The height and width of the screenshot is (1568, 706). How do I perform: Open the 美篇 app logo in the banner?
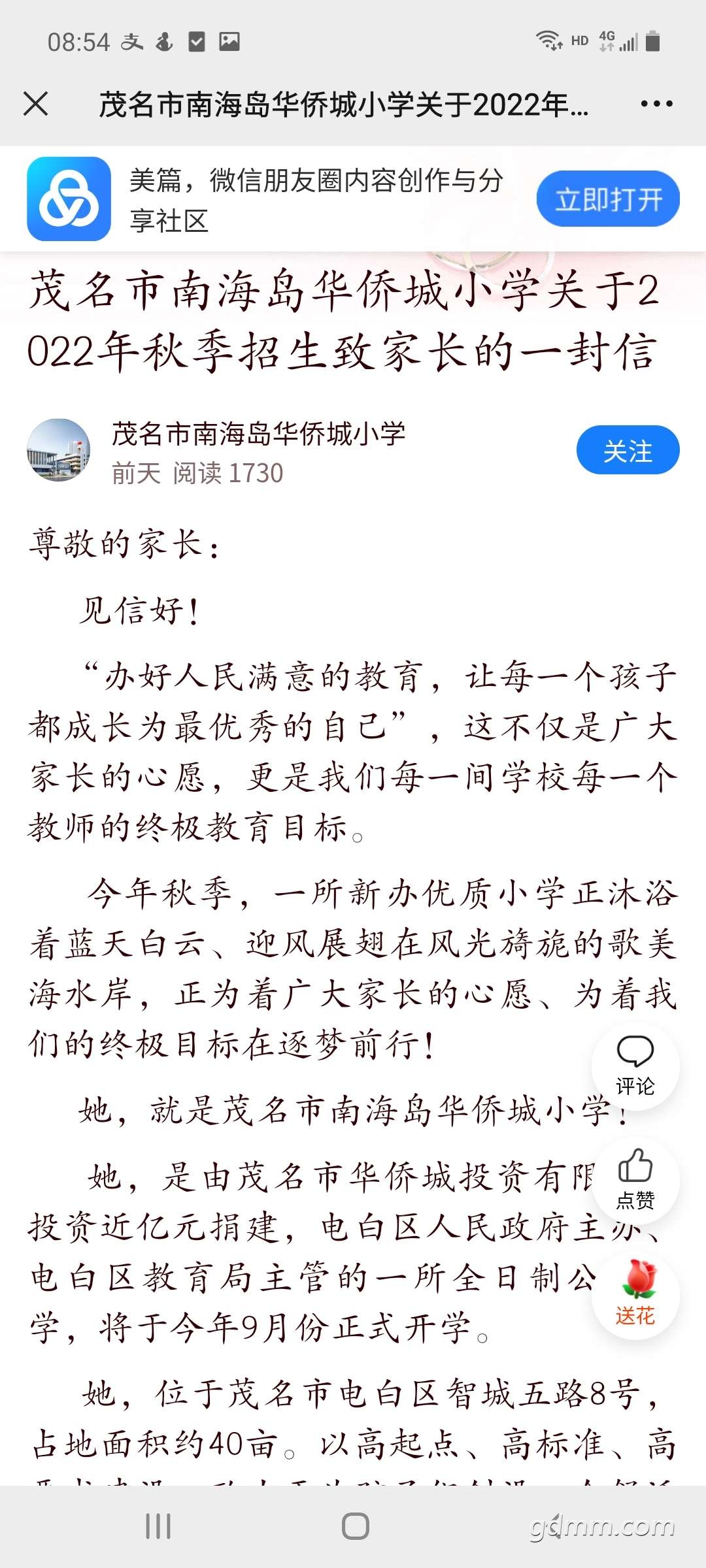pyautogui.click(x=69, y=199)
